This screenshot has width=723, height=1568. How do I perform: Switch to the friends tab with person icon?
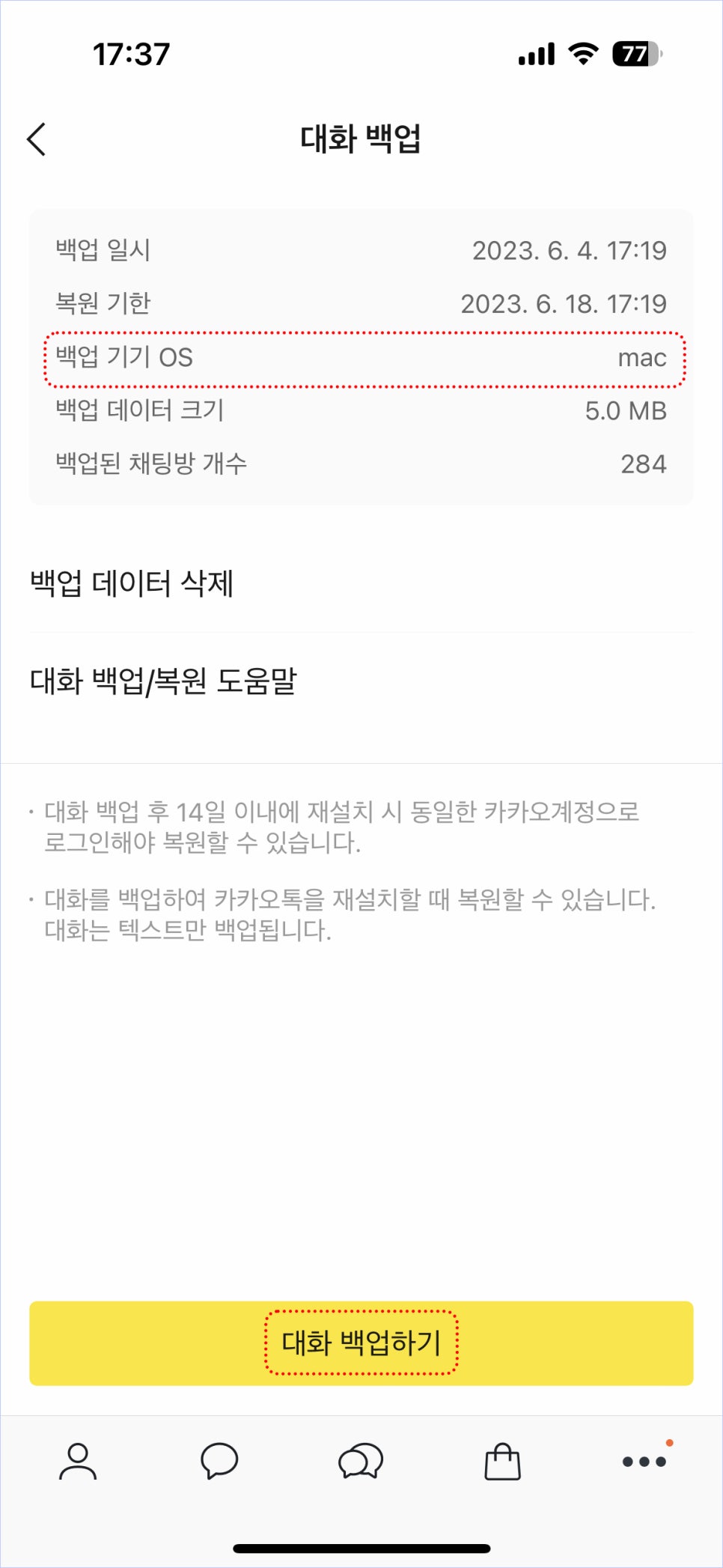[78, 1461]
